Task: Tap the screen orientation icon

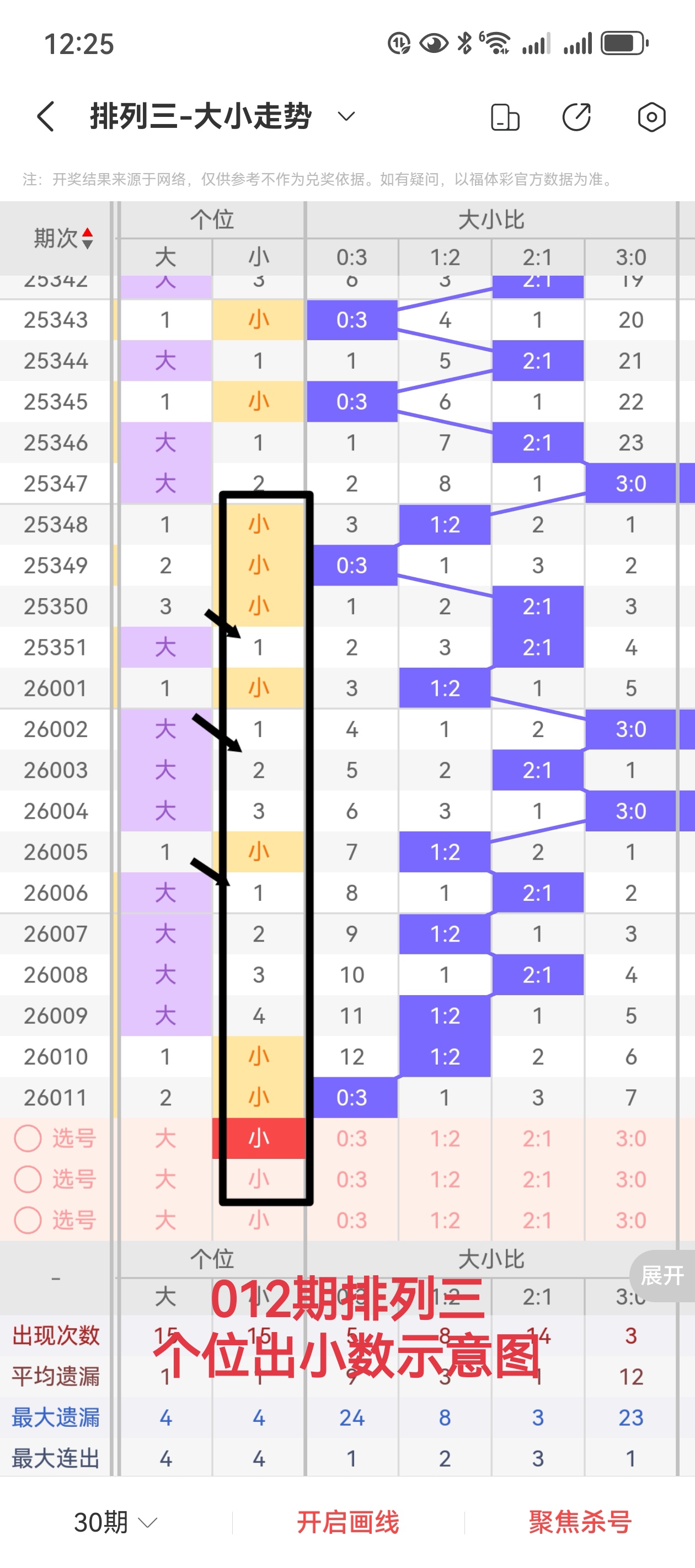Action: tap(505, 117)
